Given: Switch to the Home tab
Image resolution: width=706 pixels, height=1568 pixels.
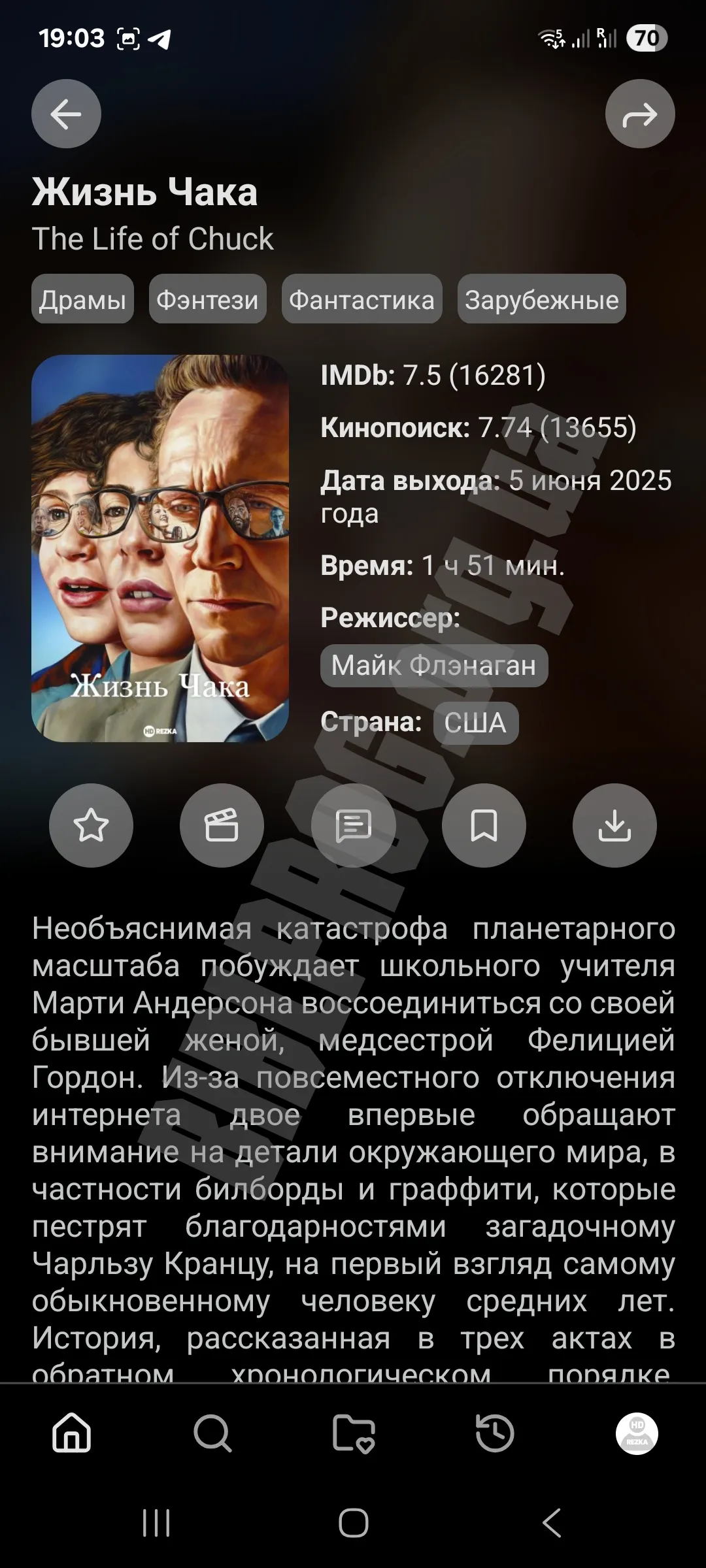Looking at the screenshot, I should [71, 1433].
